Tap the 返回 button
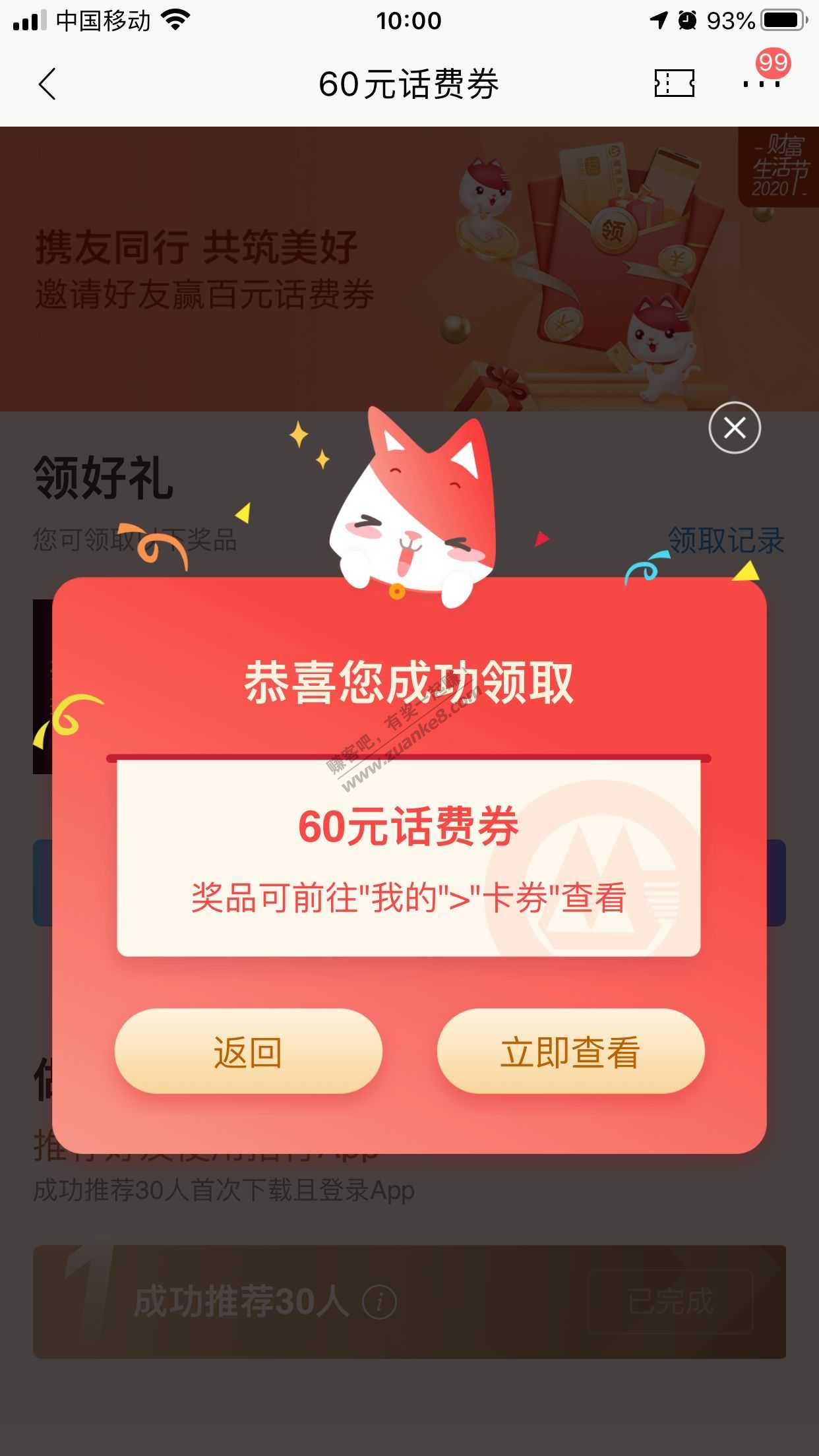The height and width of the screenshot is (1456, 819). click(x=248, y=1052)
